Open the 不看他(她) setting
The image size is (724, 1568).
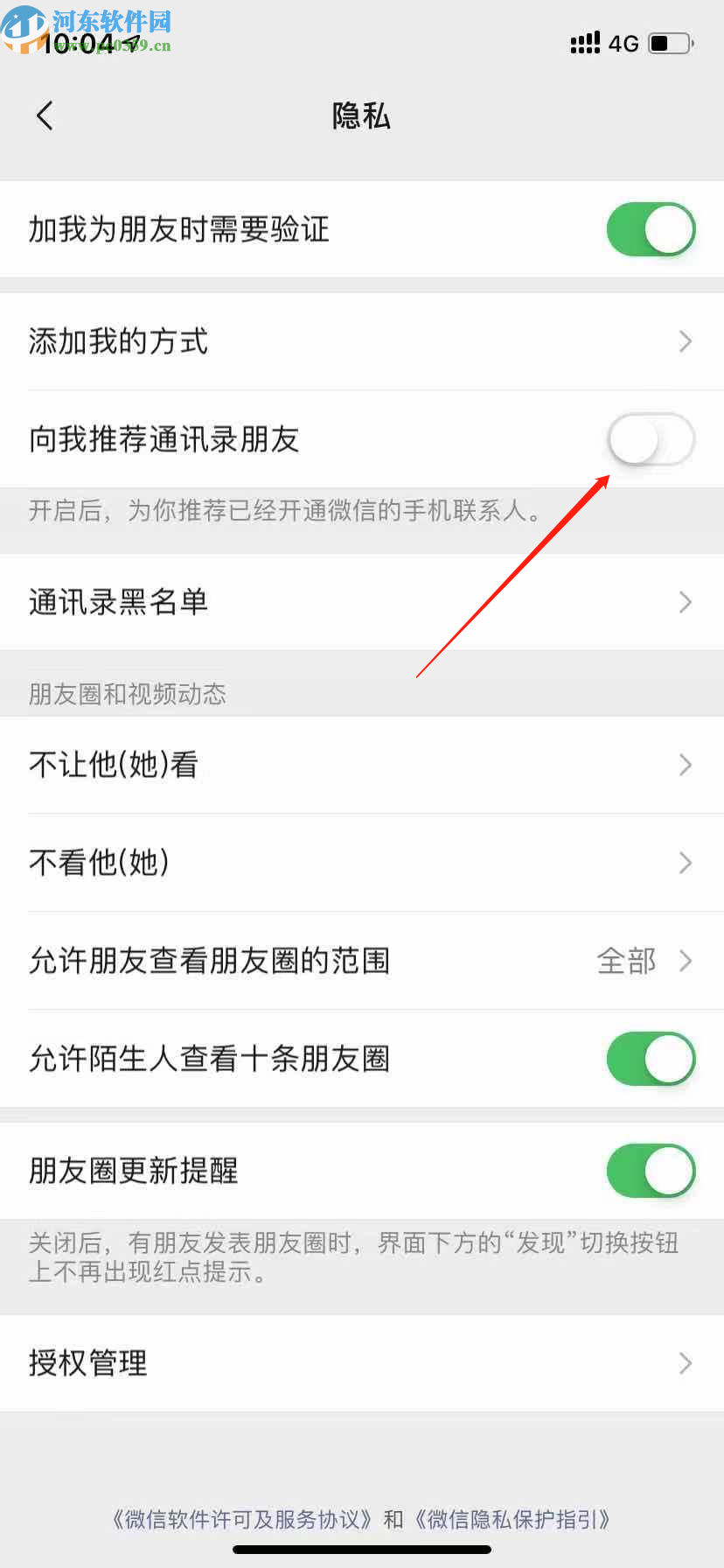[362, 863]
